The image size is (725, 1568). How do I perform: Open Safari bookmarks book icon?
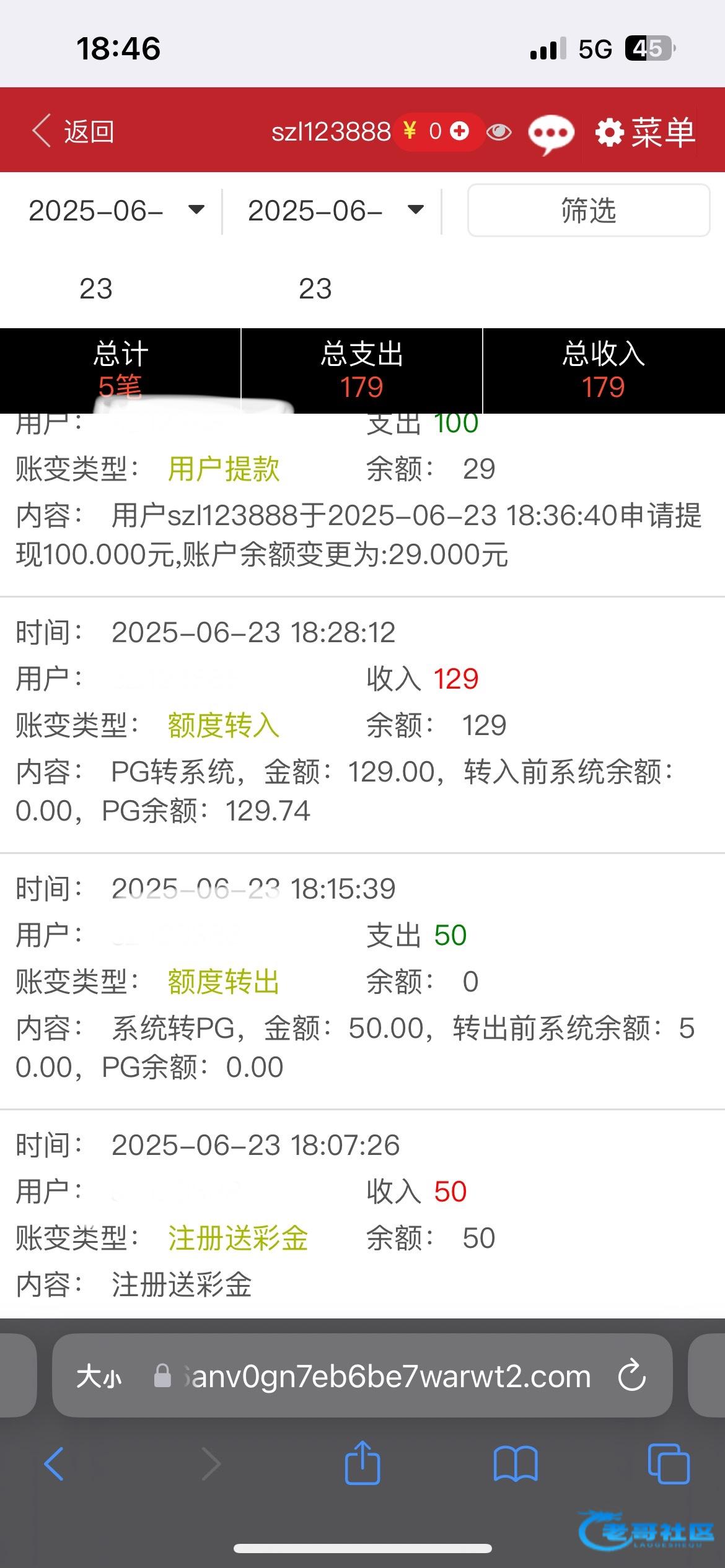516,1465
